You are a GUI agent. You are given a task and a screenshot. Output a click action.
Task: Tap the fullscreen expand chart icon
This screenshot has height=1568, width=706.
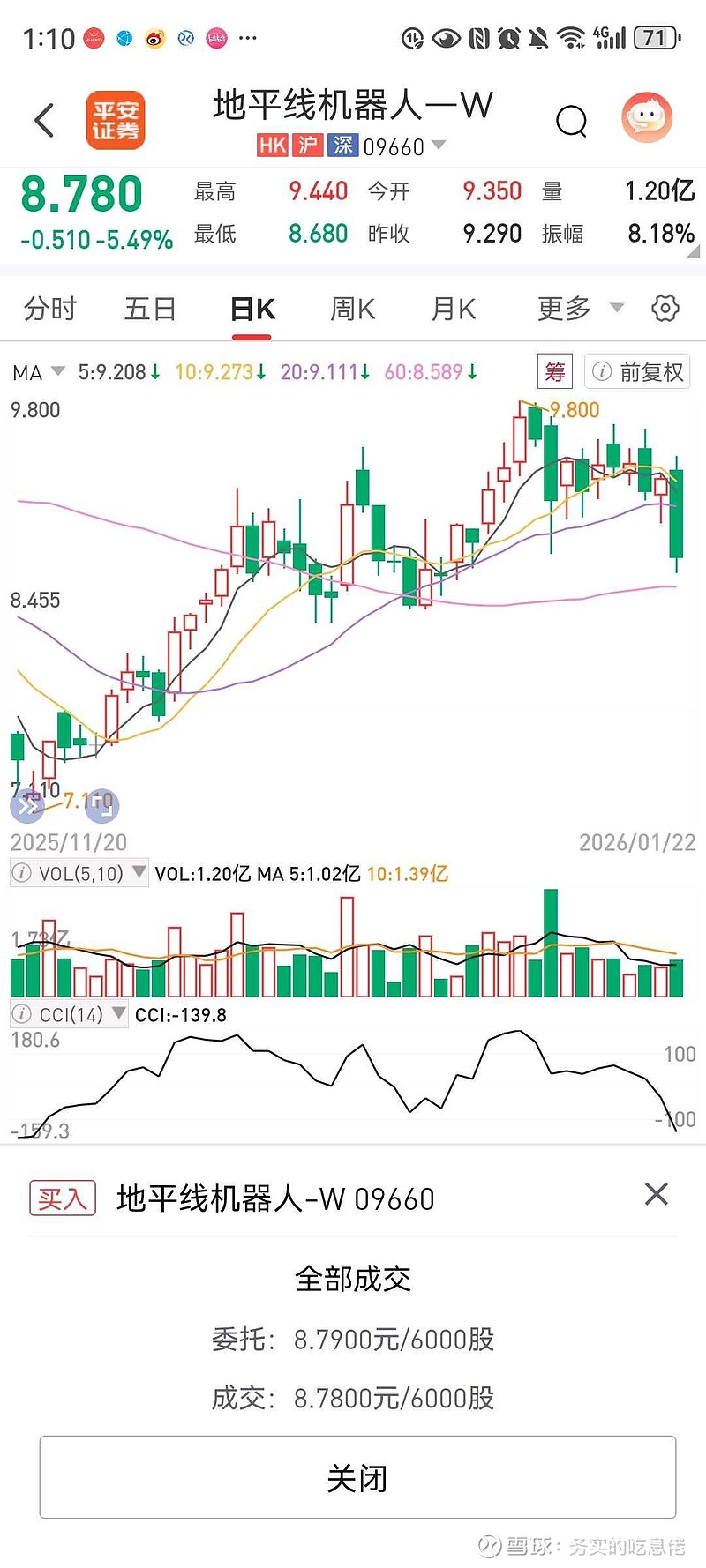point(103,804)
